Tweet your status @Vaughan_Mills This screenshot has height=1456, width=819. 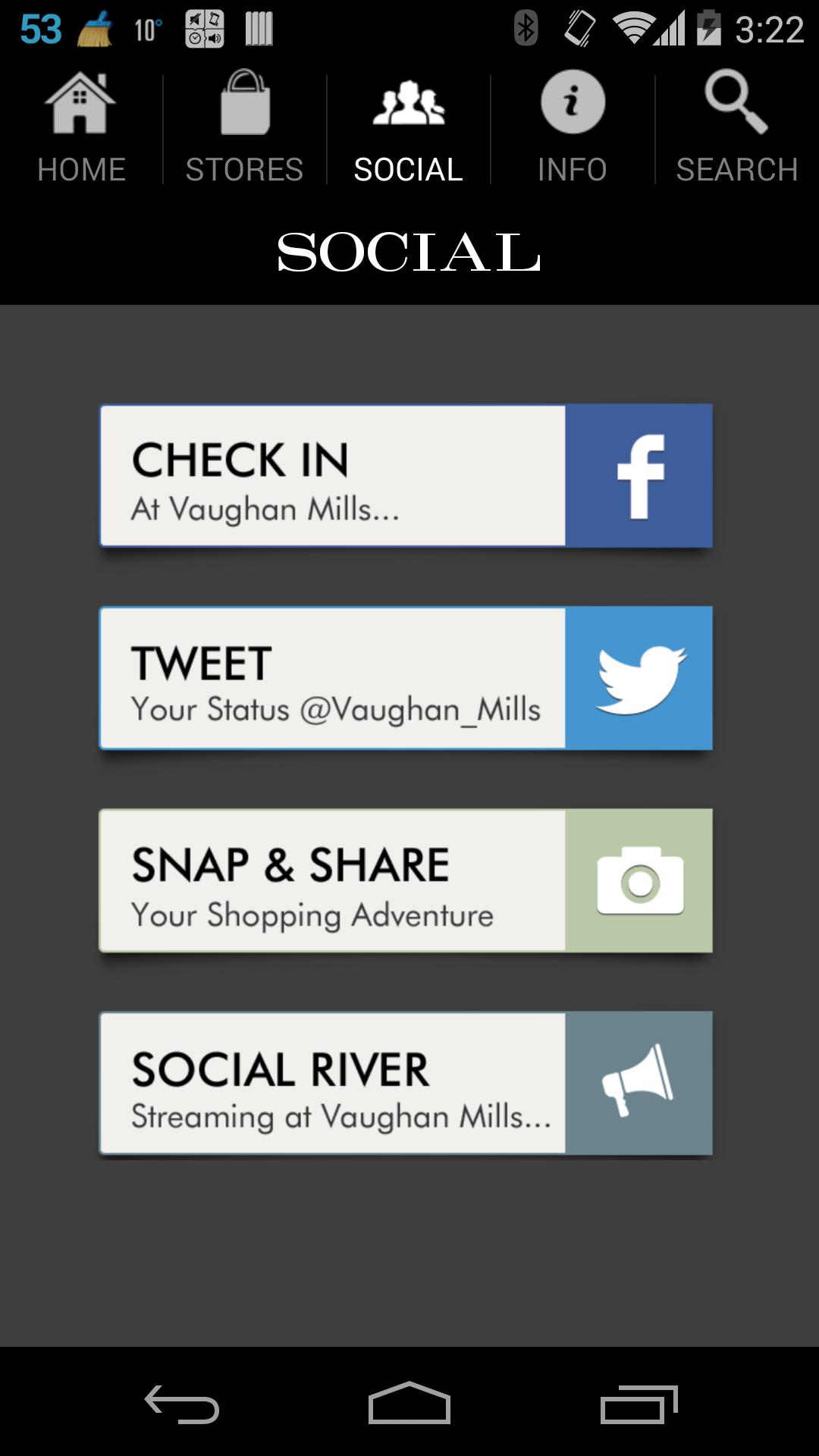[x=406, y=678]
